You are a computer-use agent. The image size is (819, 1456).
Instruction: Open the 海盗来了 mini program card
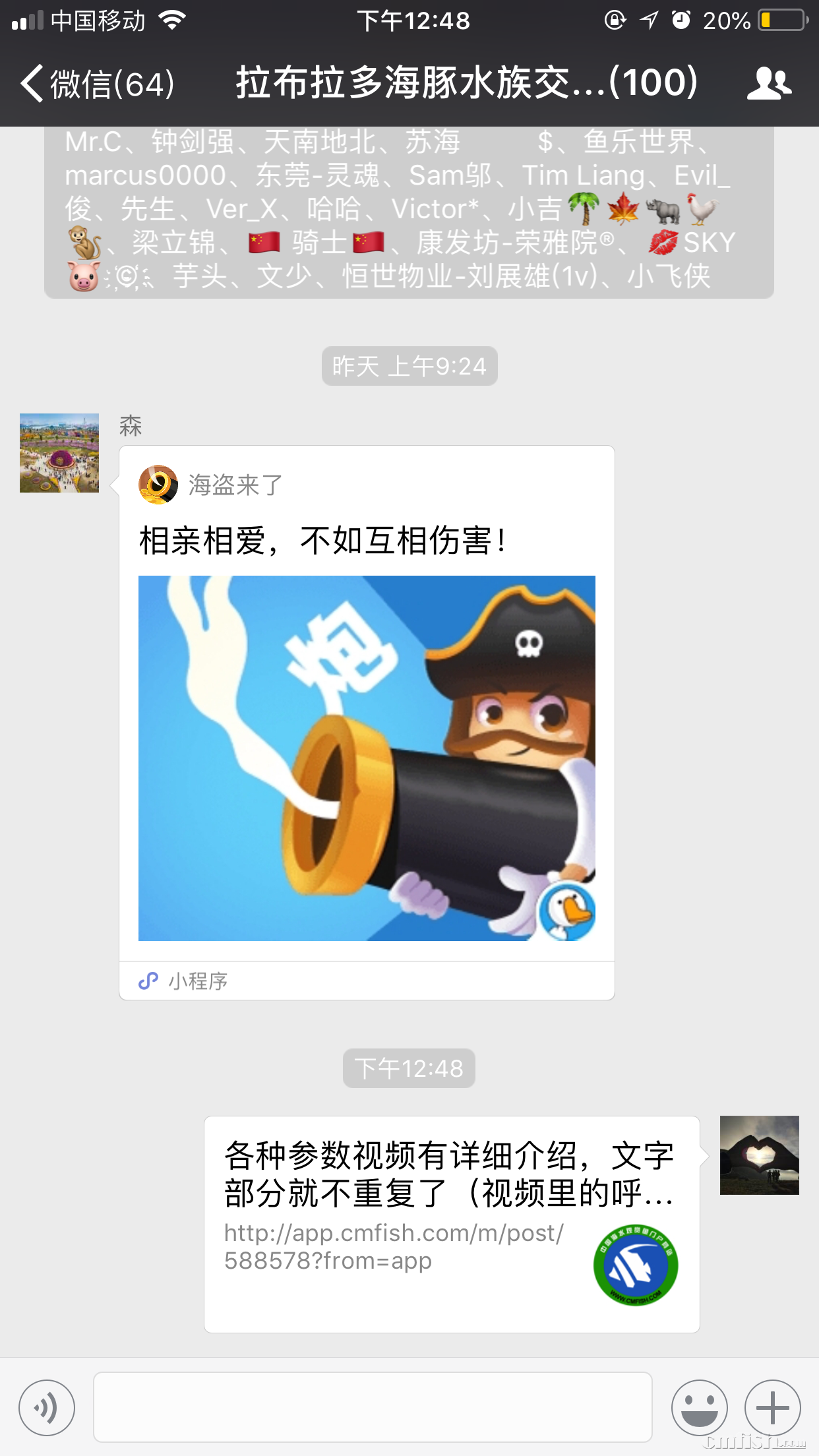367,722
